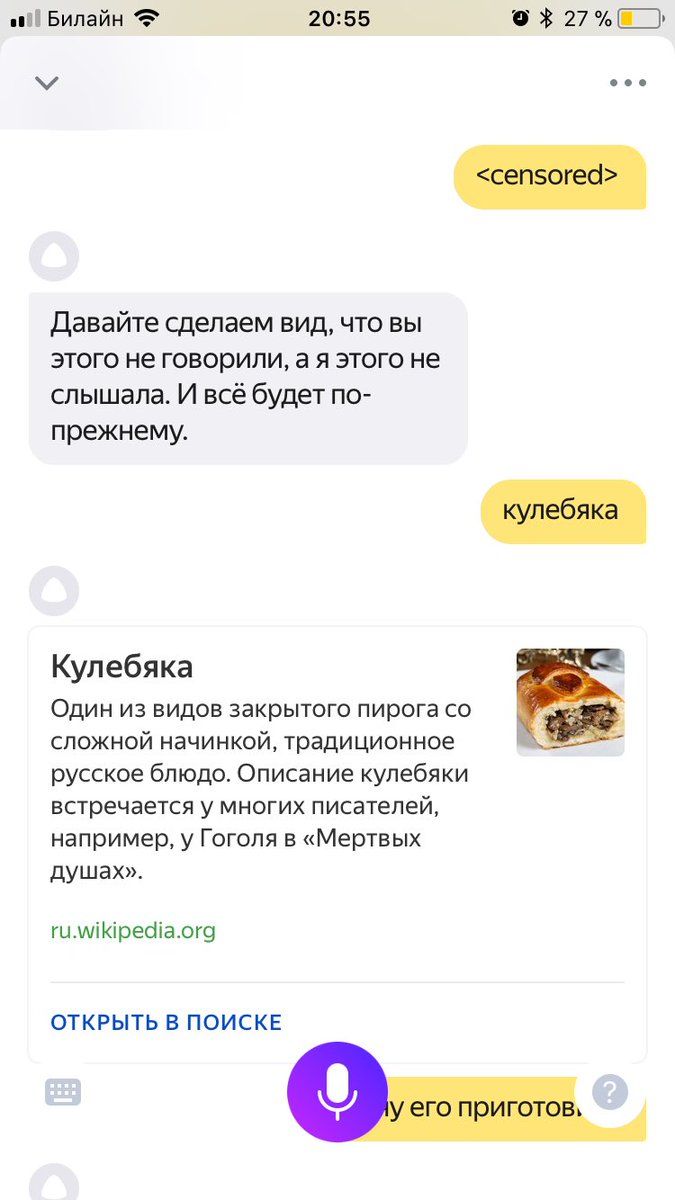Open the three-dot overflow menu
This screenshot has width=675, height=1200.
[x=627, y=83]
